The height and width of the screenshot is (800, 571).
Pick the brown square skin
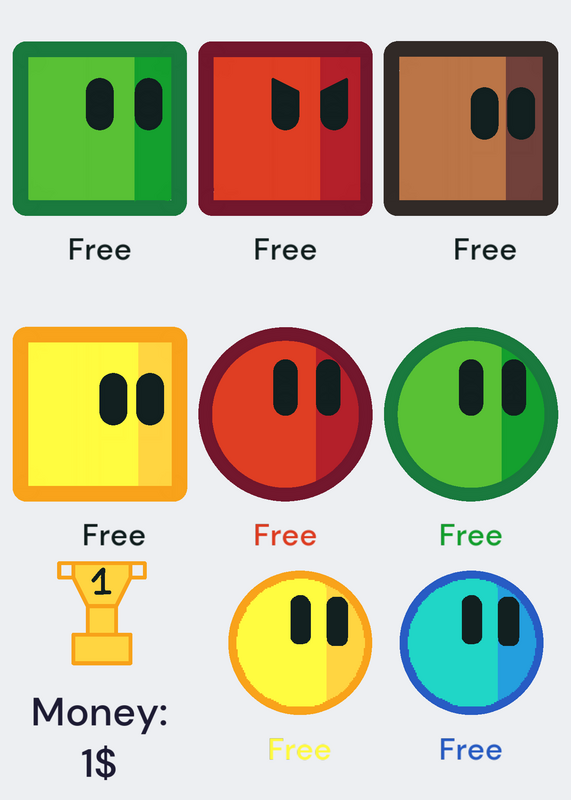pyautogui.click(x=471, y=129)
